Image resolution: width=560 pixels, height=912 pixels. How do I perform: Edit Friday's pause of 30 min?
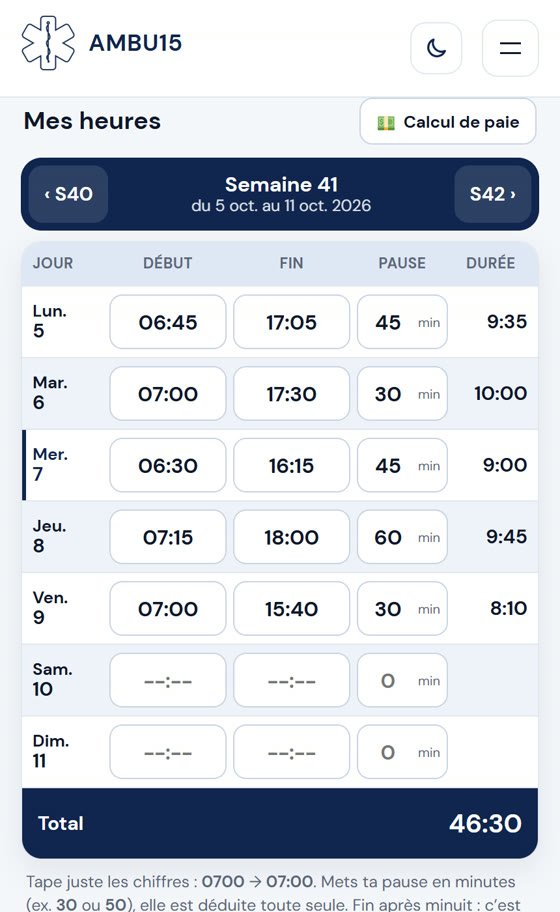click(x=402, y=608)
